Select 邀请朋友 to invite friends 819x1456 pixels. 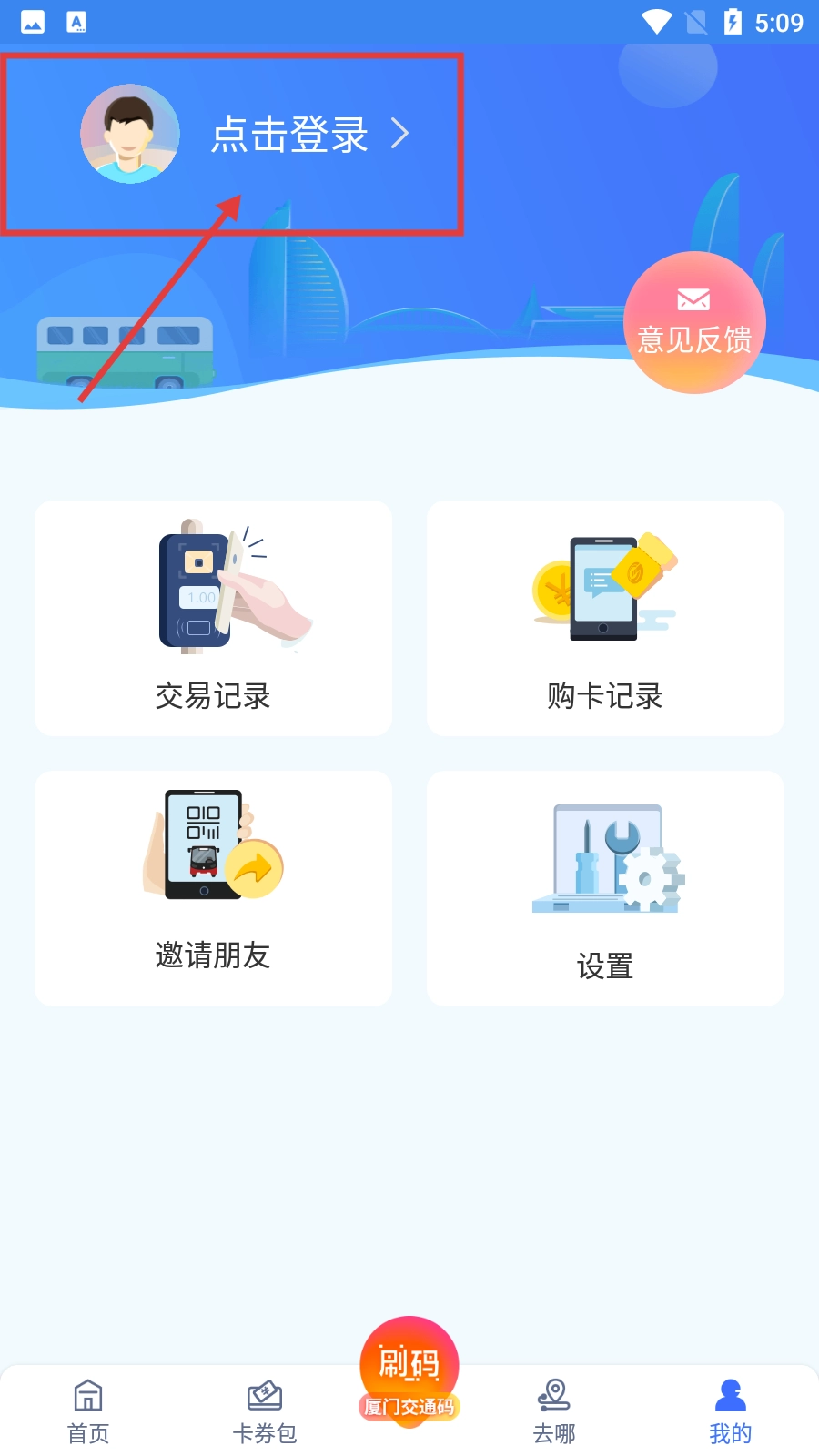(x=213, y=888)
